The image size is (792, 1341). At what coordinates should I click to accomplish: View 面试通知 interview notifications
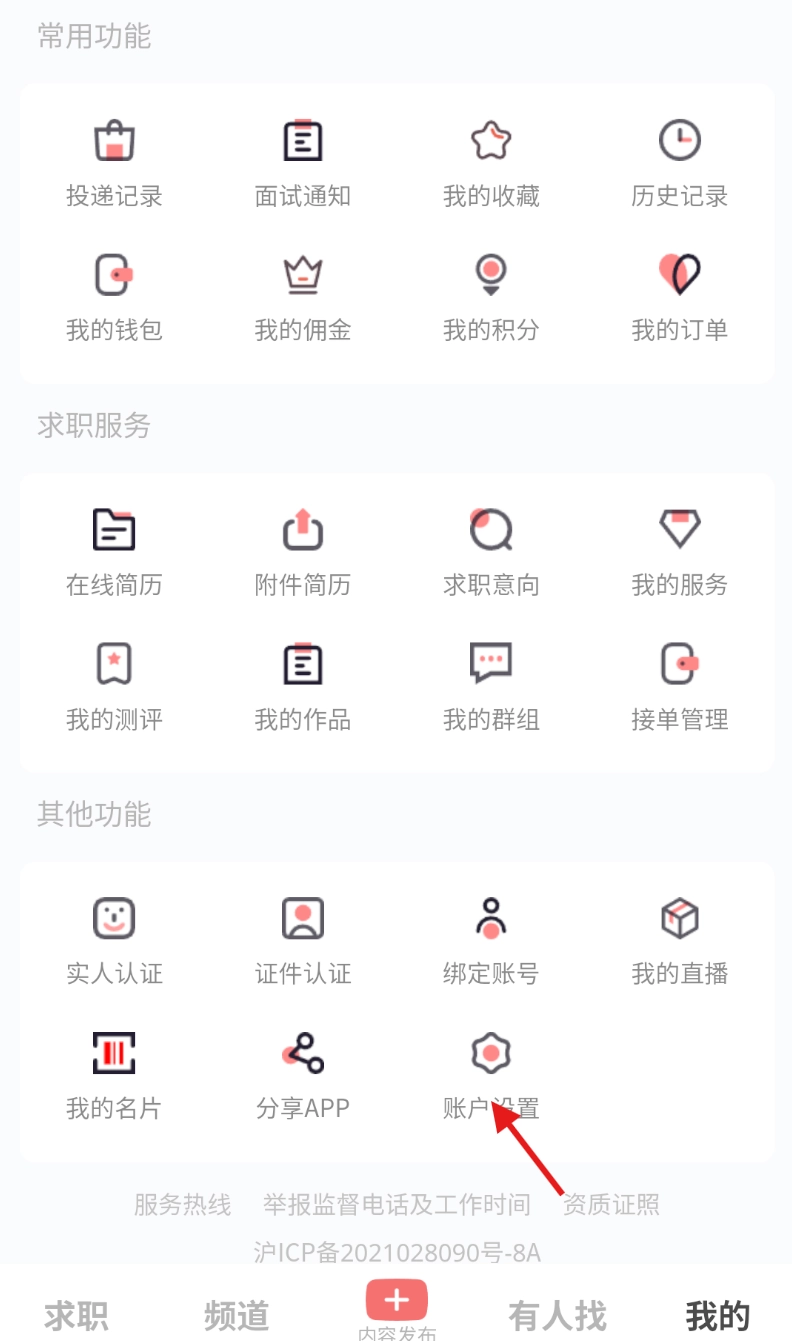click(x=303, y=164)
